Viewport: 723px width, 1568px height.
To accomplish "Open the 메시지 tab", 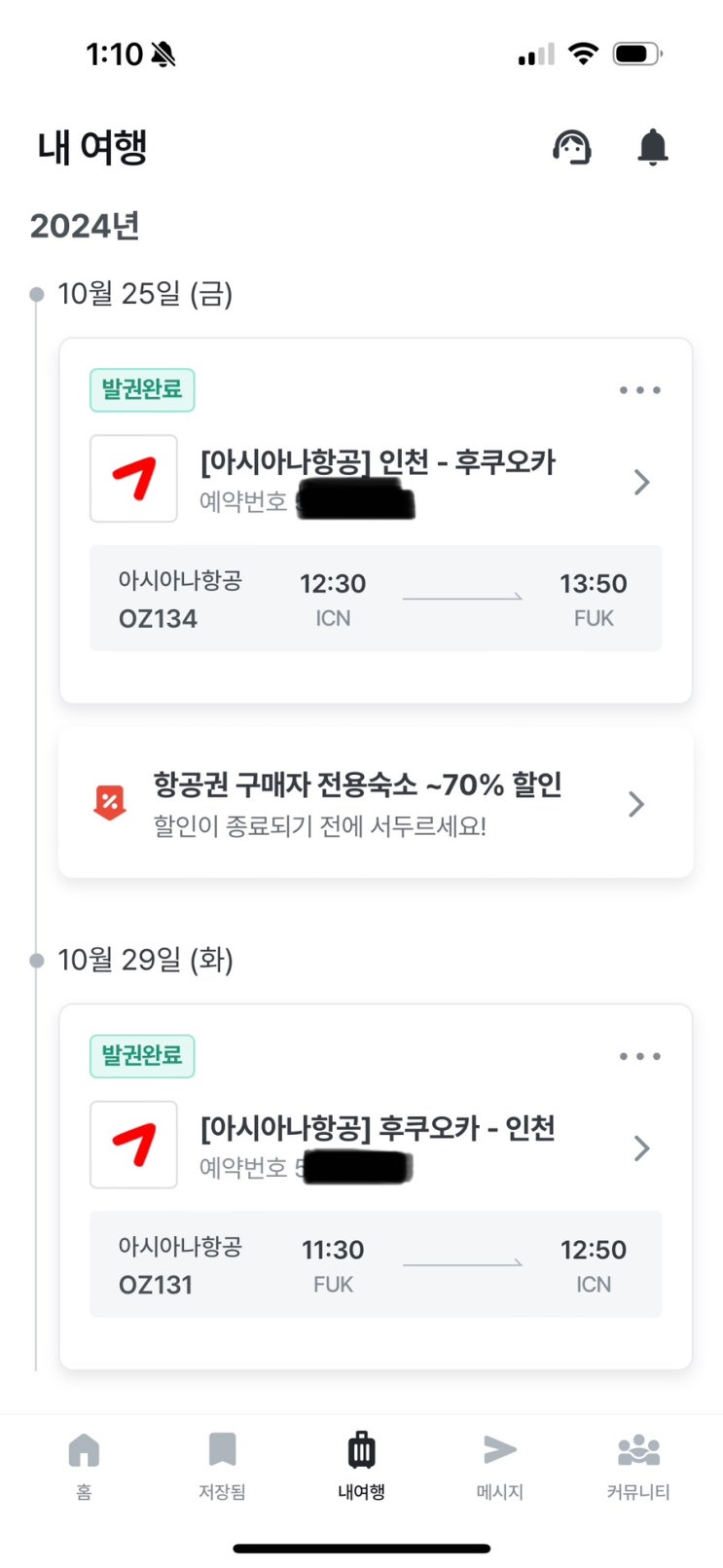I will 500,1466.
